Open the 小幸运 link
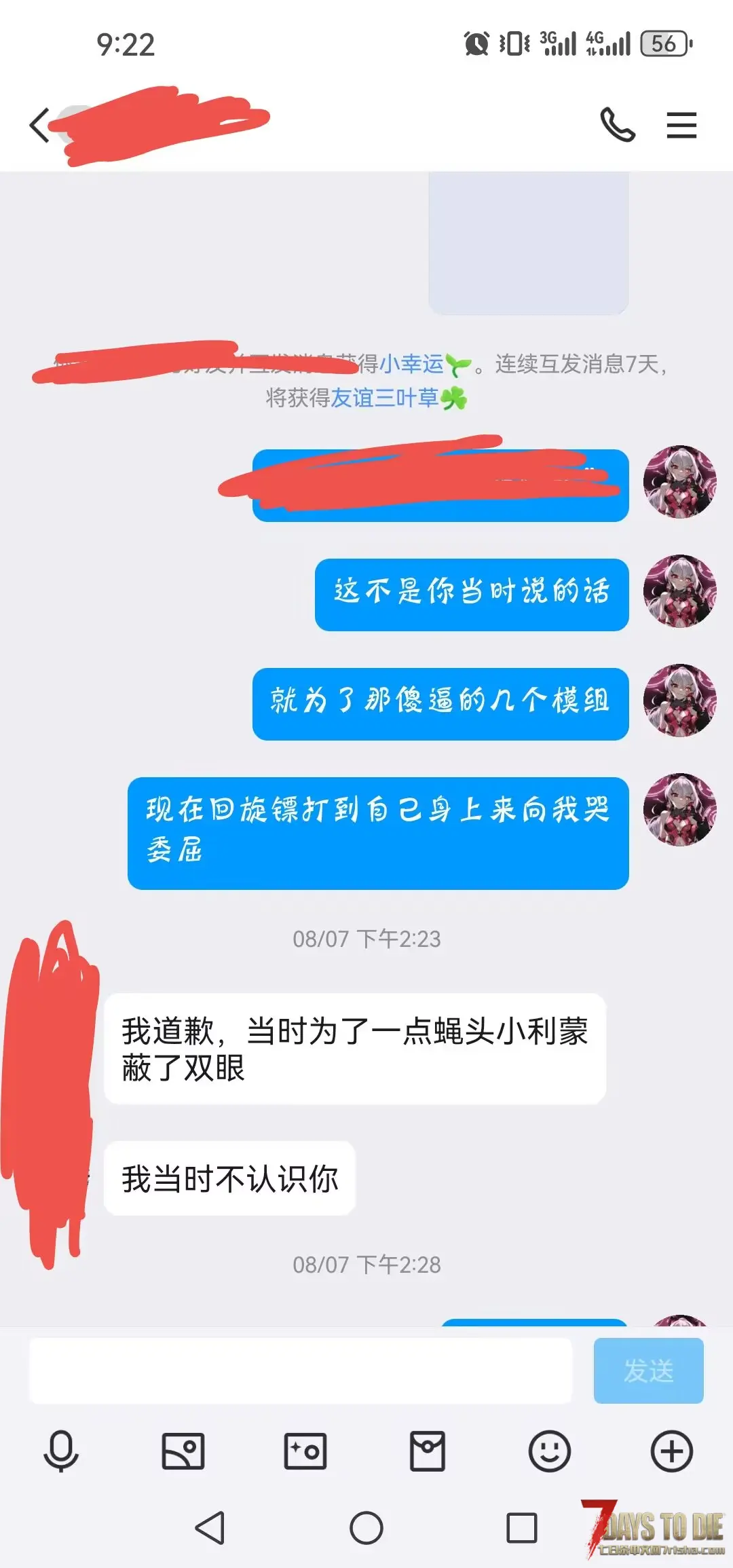This screenshot has width=733, height=1568. [411, 365]
